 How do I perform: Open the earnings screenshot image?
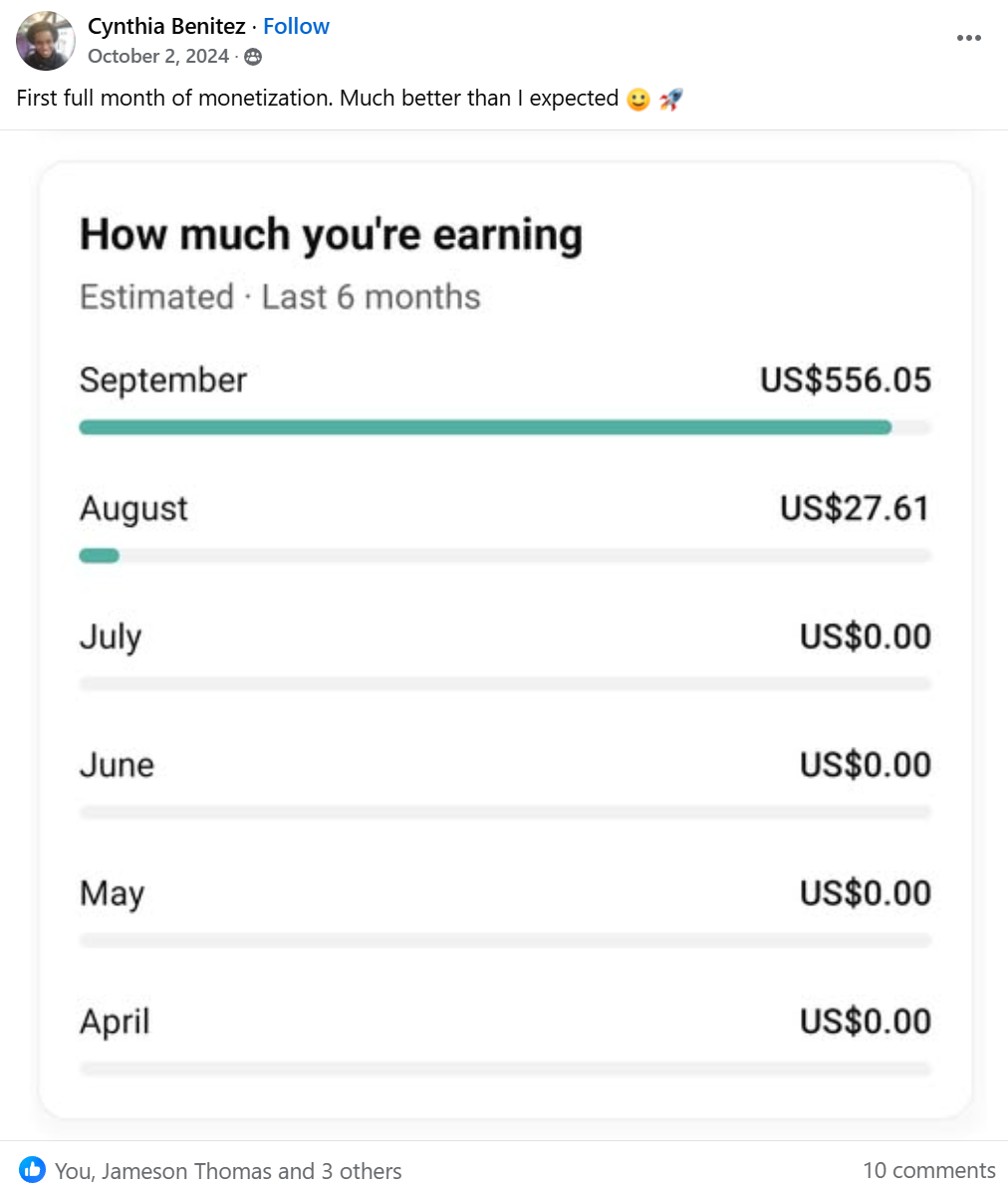pyautogui.click(x=505, y=637)
